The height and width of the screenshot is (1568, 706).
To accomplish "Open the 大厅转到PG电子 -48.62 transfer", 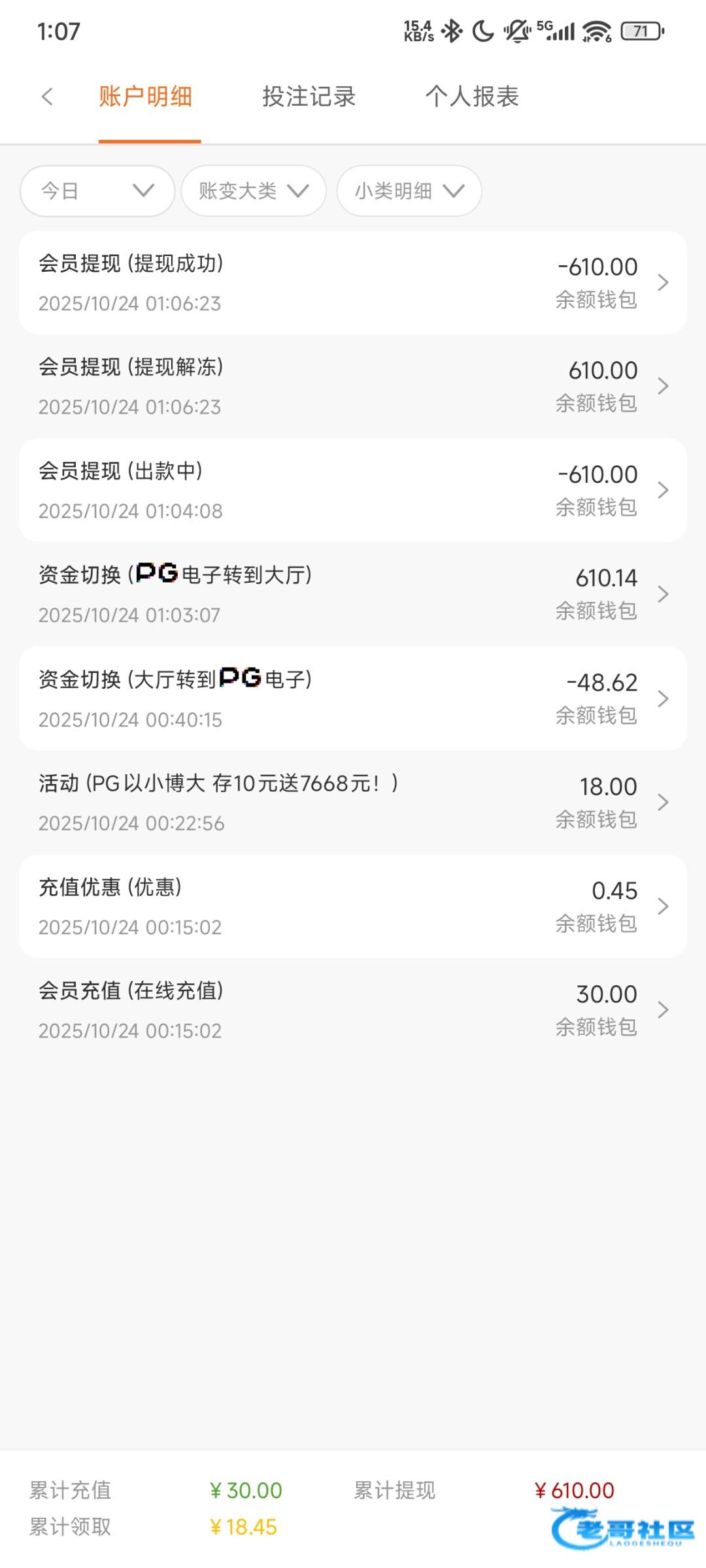I will [x=353, y=698].
